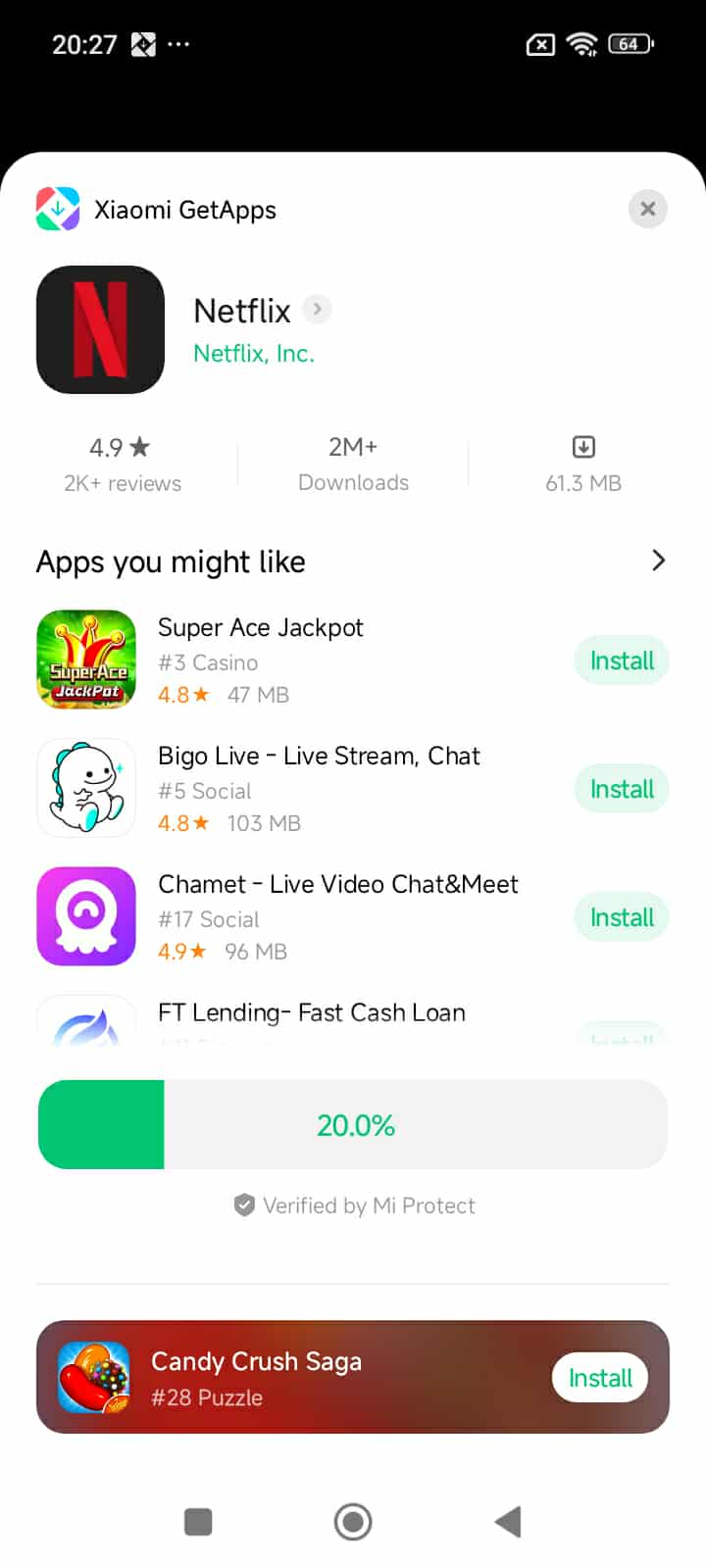Viewport: 706px width, 1568px height.
Task: Open FT Lending Fast Cash Loan listing
Action: [x=311, y=1013]
